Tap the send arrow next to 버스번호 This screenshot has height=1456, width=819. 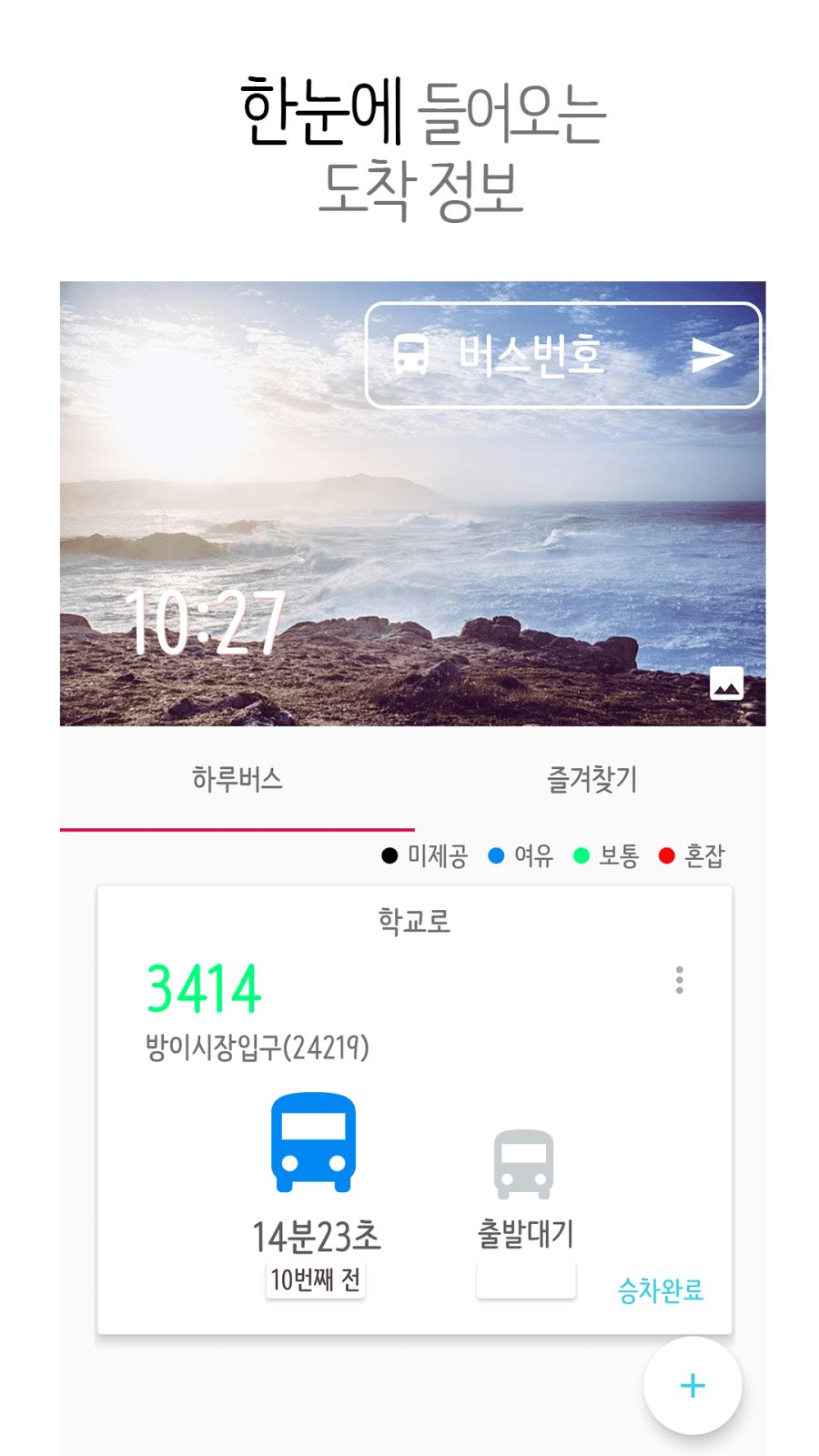point(712,357)
